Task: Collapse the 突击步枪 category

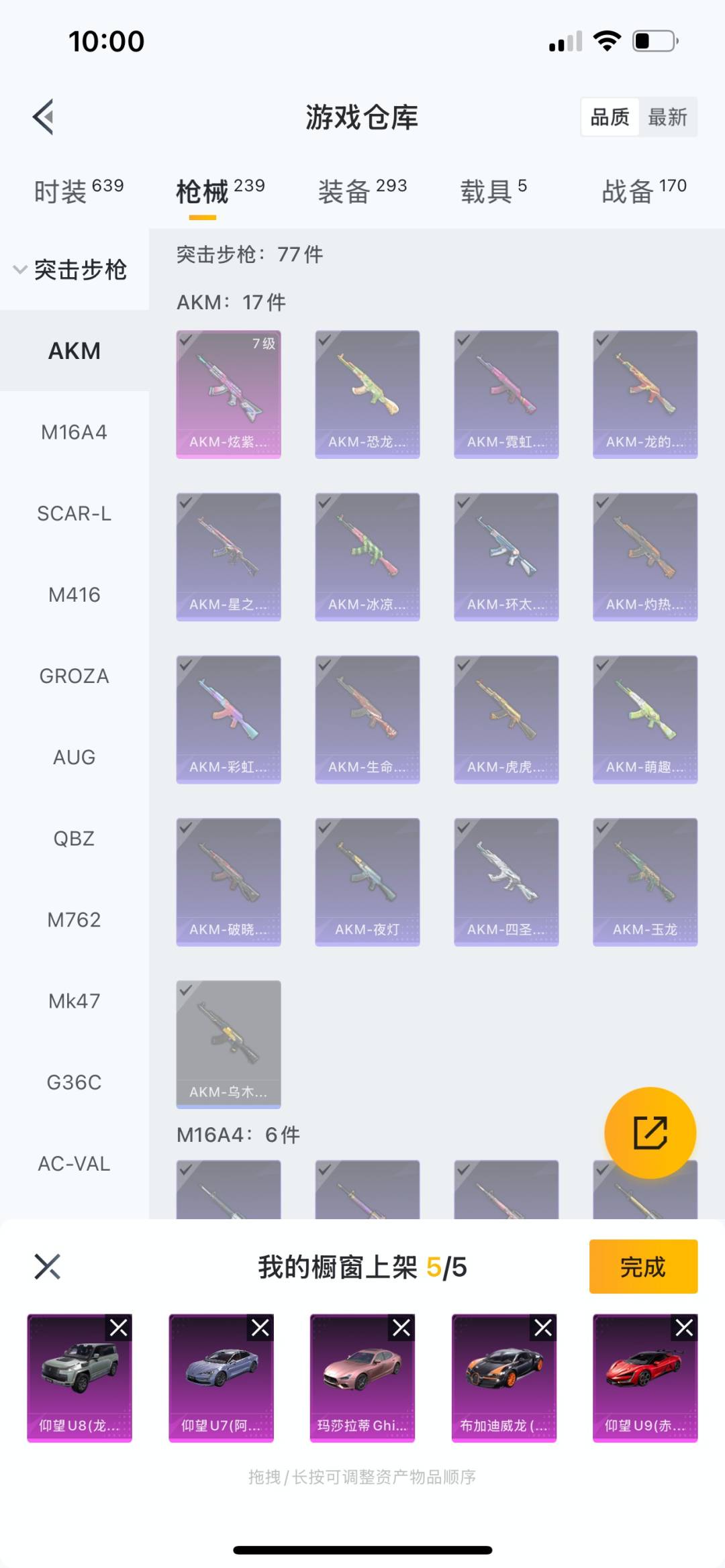Action: pyautogui.click(x=70, y=270)
